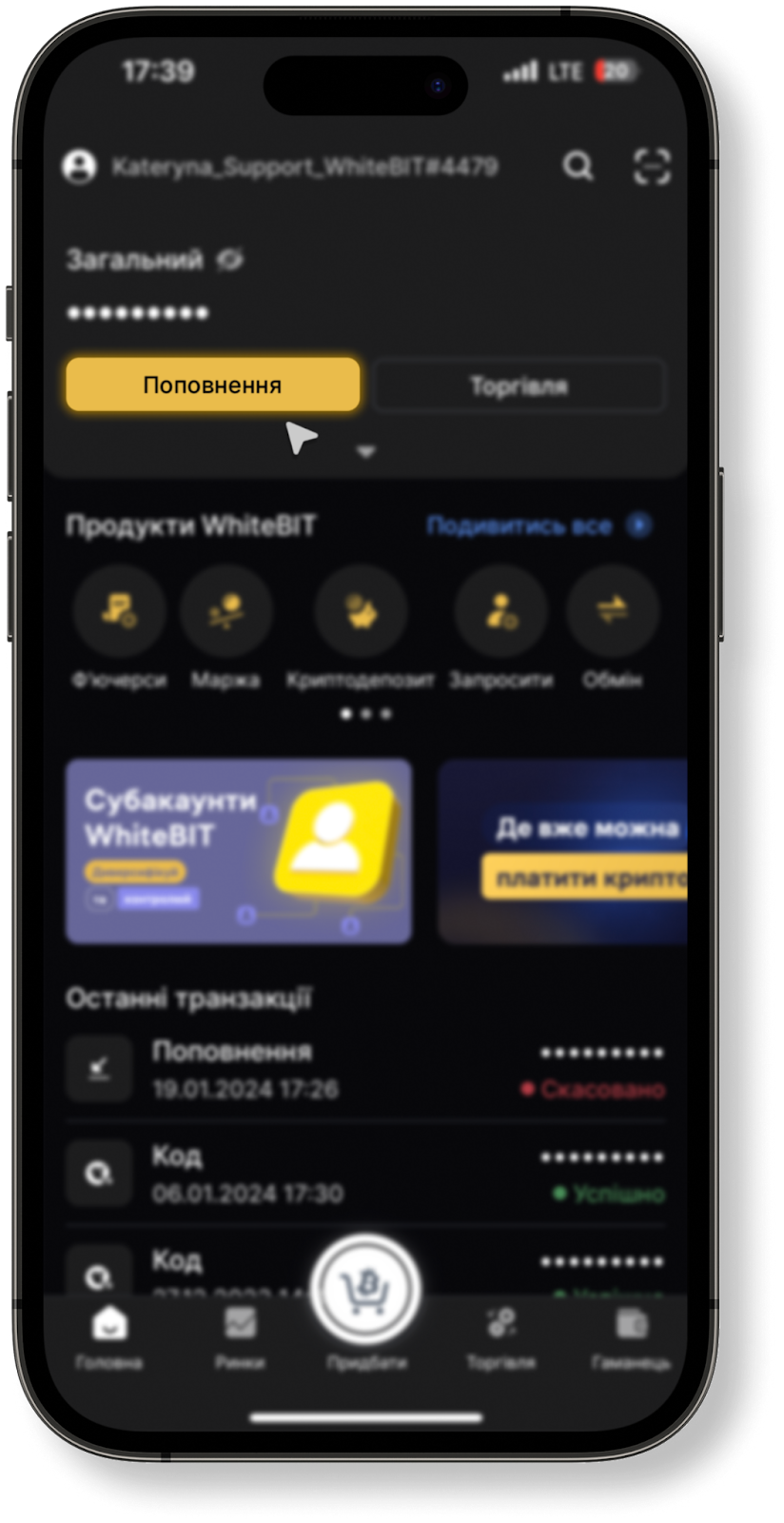Switch to the Ринки tab
The width and height of the screenshot is (784, 1523).
[x=240, y=1335]
